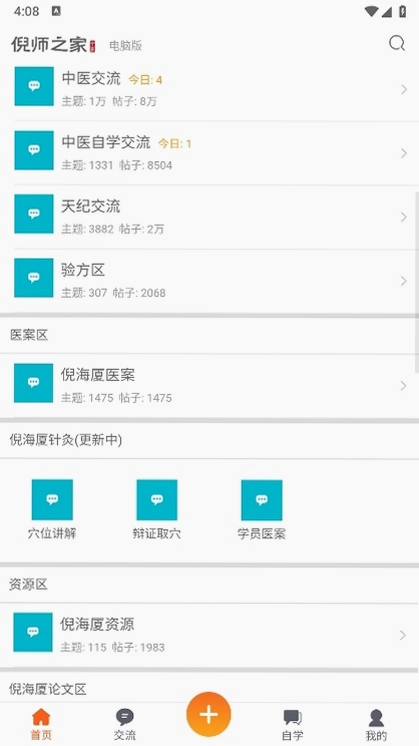419x746 pixels.
Task: Switch to the 交流 tab
Action: click(x=125, y=724)
